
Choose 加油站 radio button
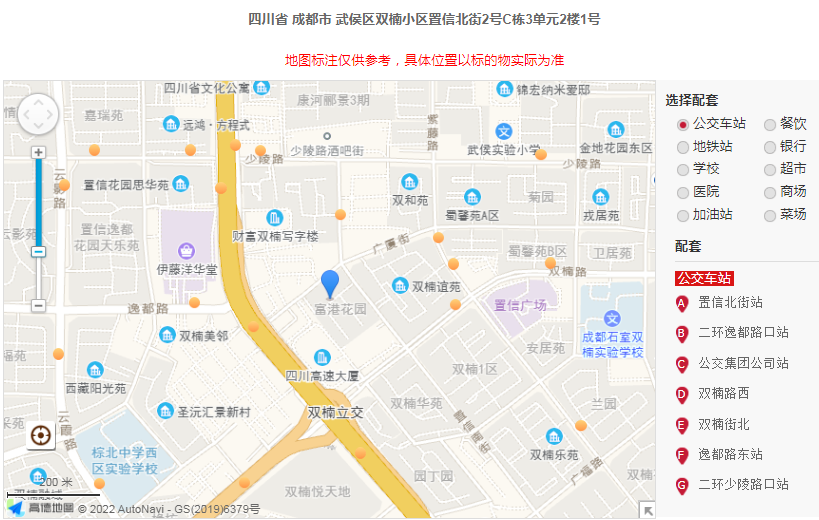[683, 215]
